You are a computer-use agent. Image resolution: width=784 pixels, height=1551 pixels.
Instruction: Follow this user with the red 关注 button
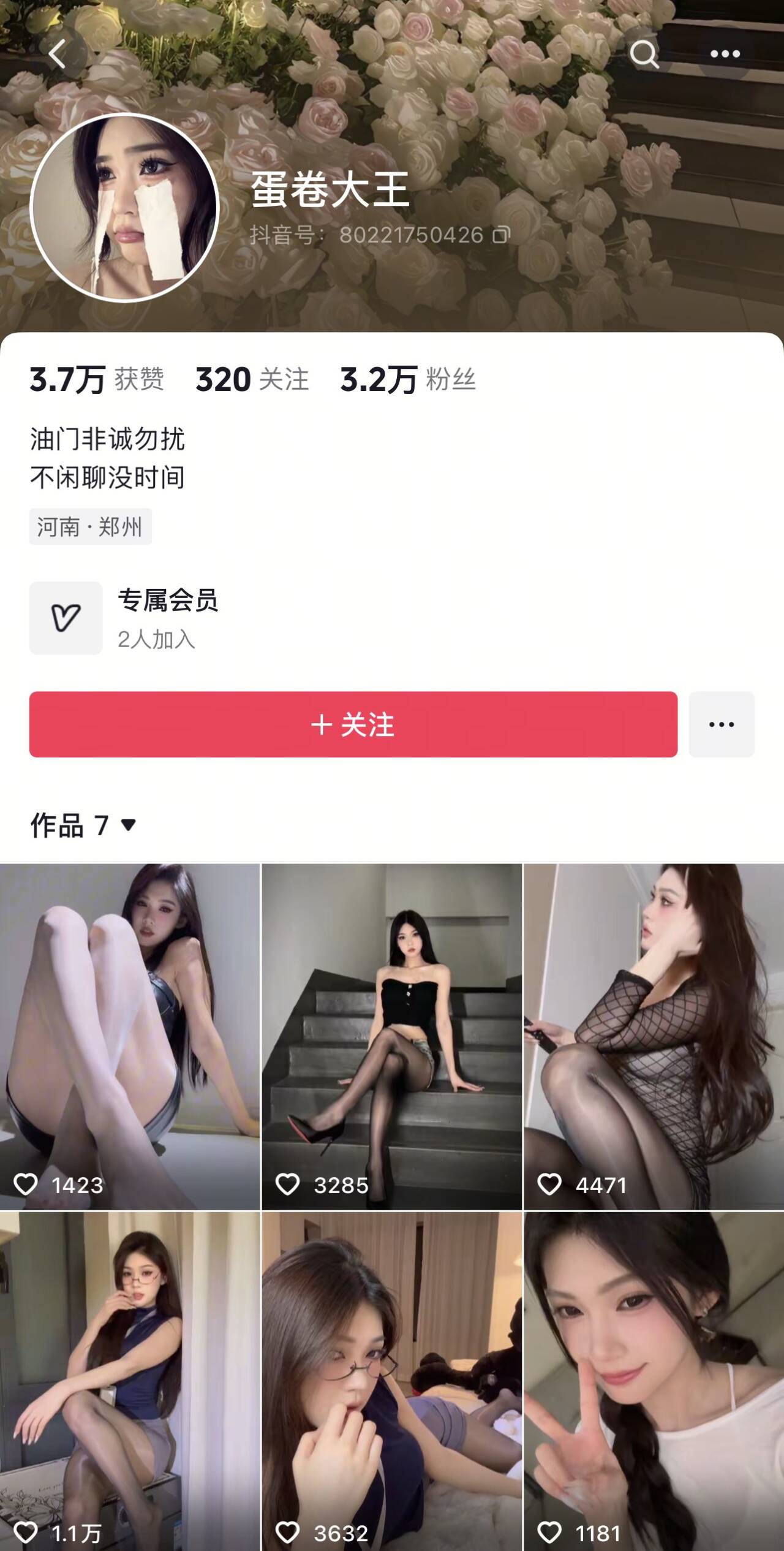coord(353,724)
